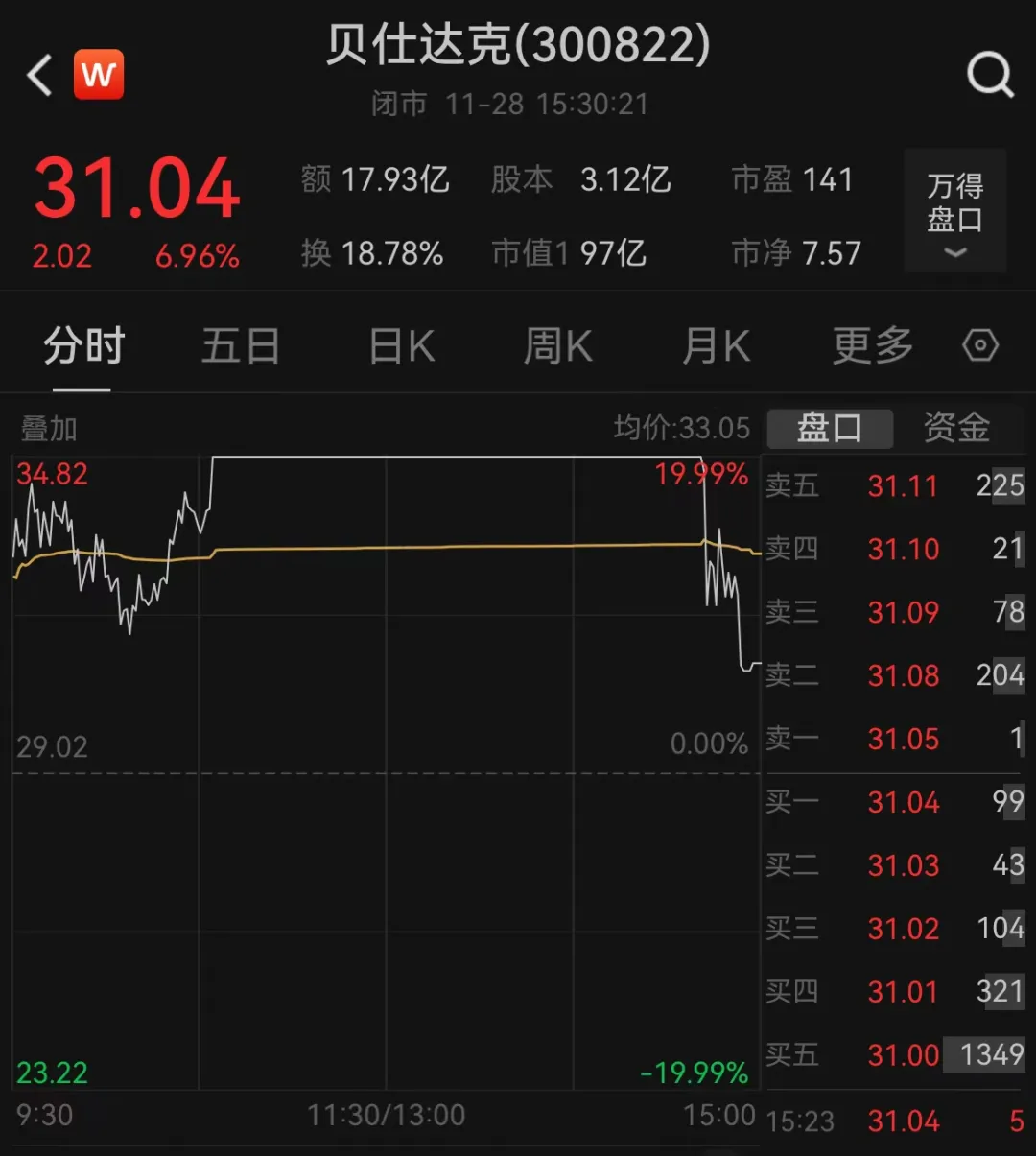Select the 分时 chart tab
Screen dimensions: 1036x1156
click(x=83, y=346)
